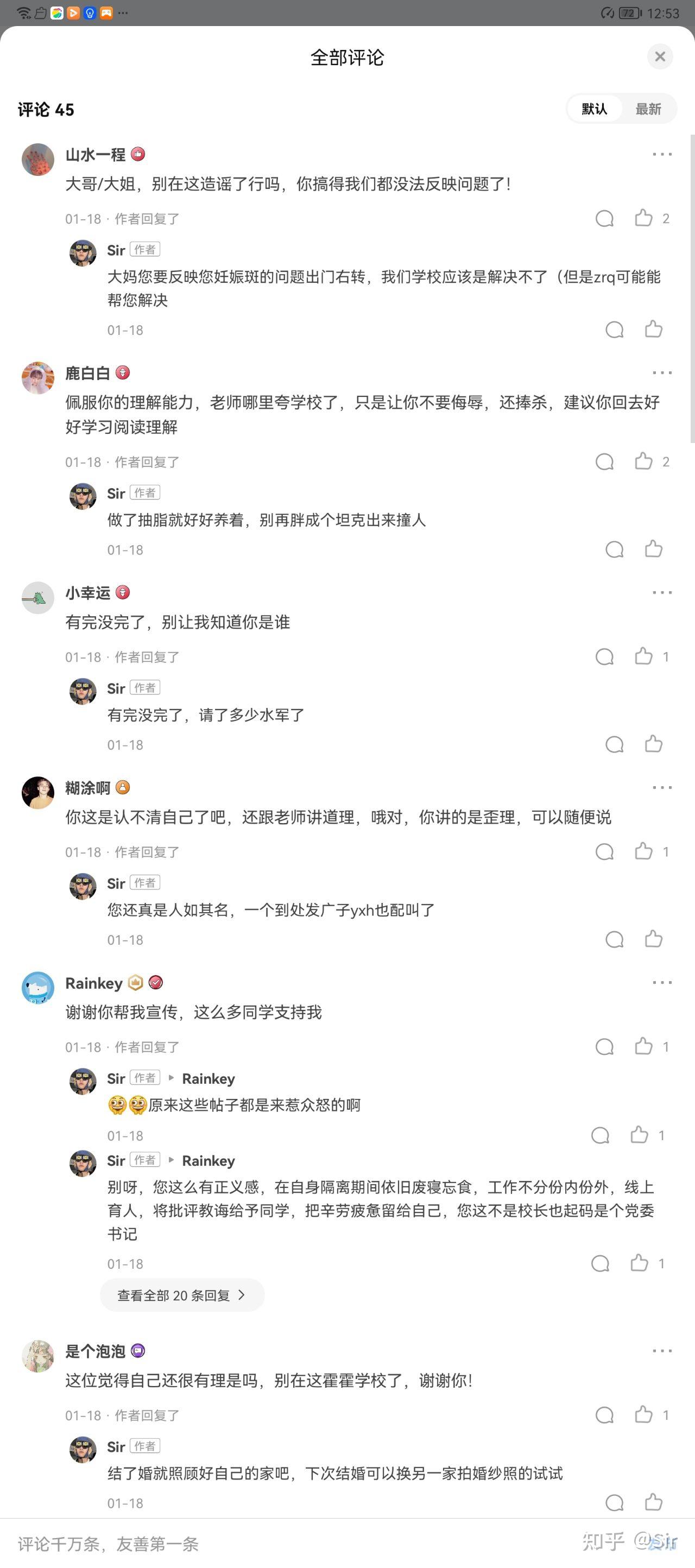Viewport: 695px width, 1568px height.
Task: Open more options for 鹿白白's comment
Action: (x=661, y=372)
